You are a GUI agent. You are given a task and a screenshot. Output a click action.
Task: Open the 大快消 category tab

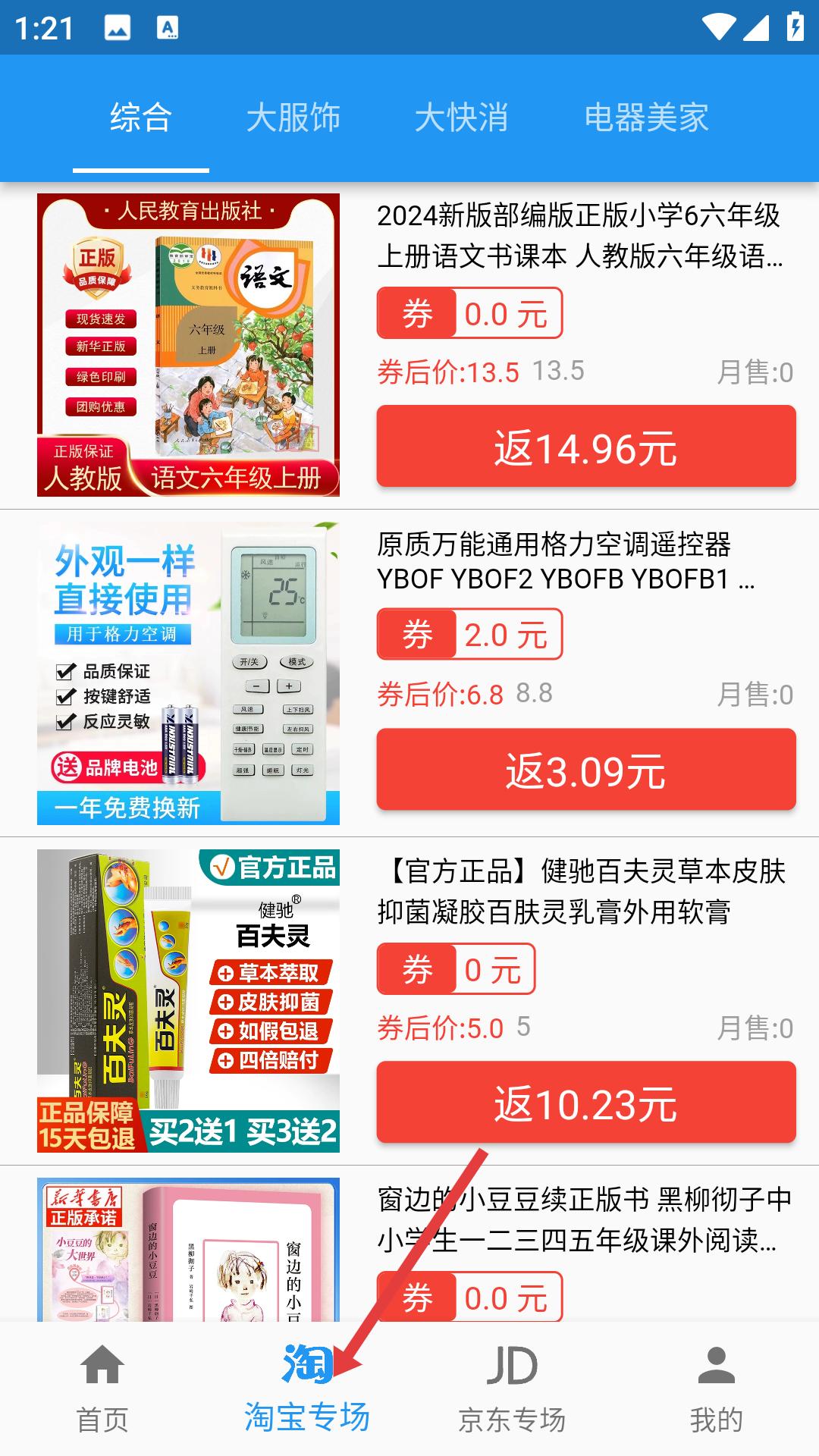coord(461,118)
